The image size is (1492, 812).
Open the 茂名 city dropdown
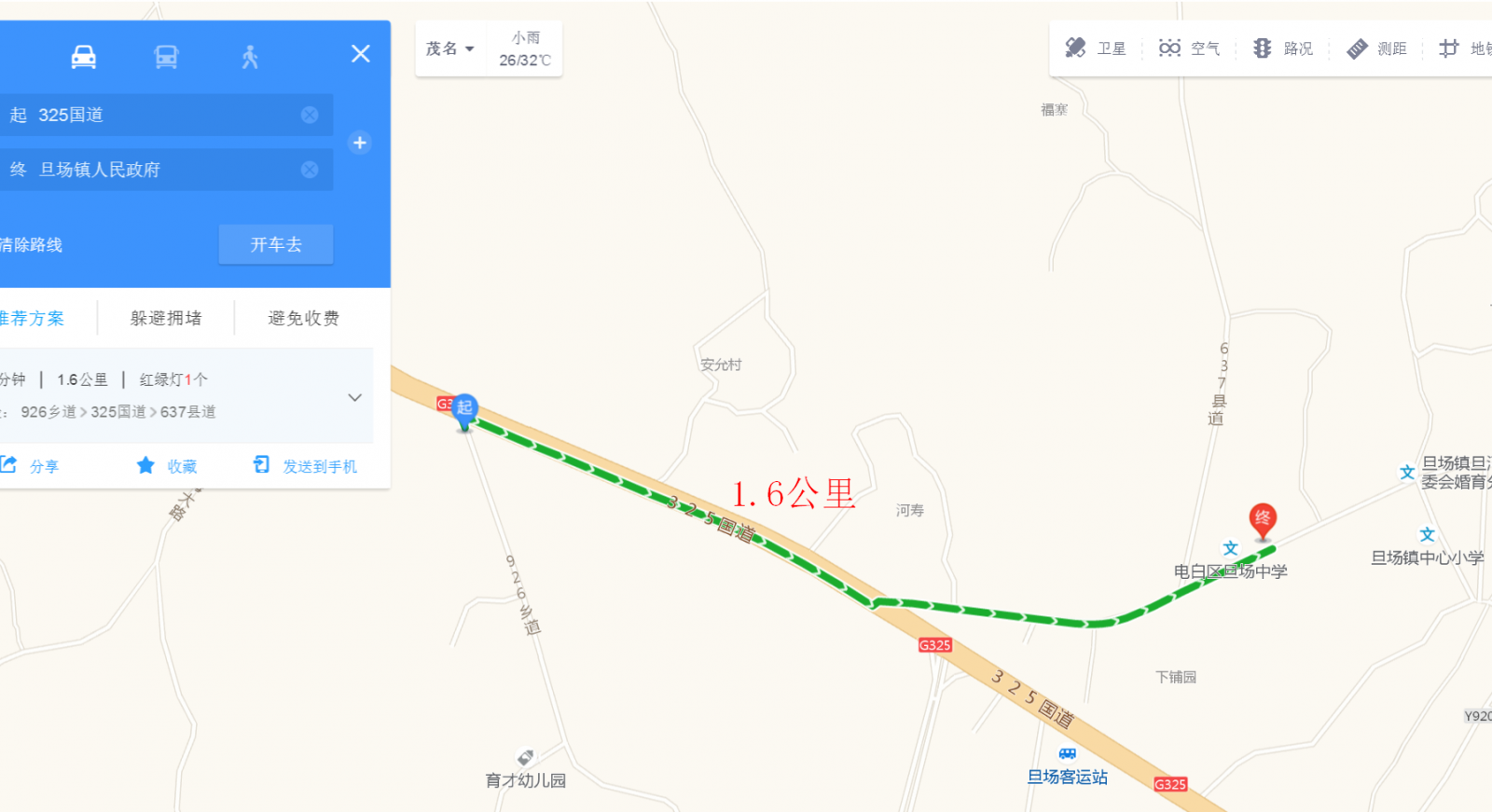click(450, 48)
